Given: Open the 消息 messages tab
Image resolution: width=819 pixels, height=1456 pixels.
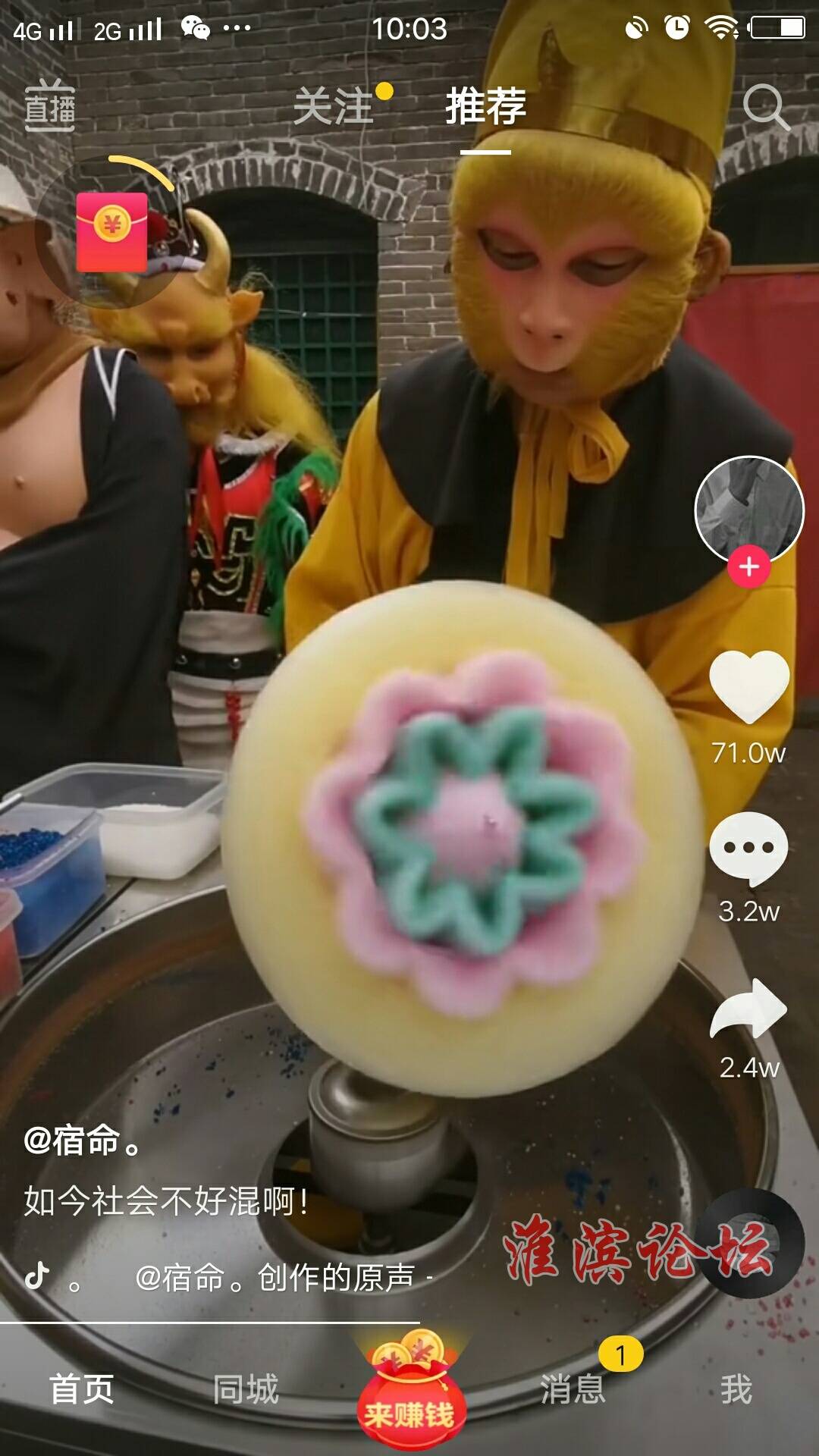Looking at the screenshot, I should (573, 1389).
